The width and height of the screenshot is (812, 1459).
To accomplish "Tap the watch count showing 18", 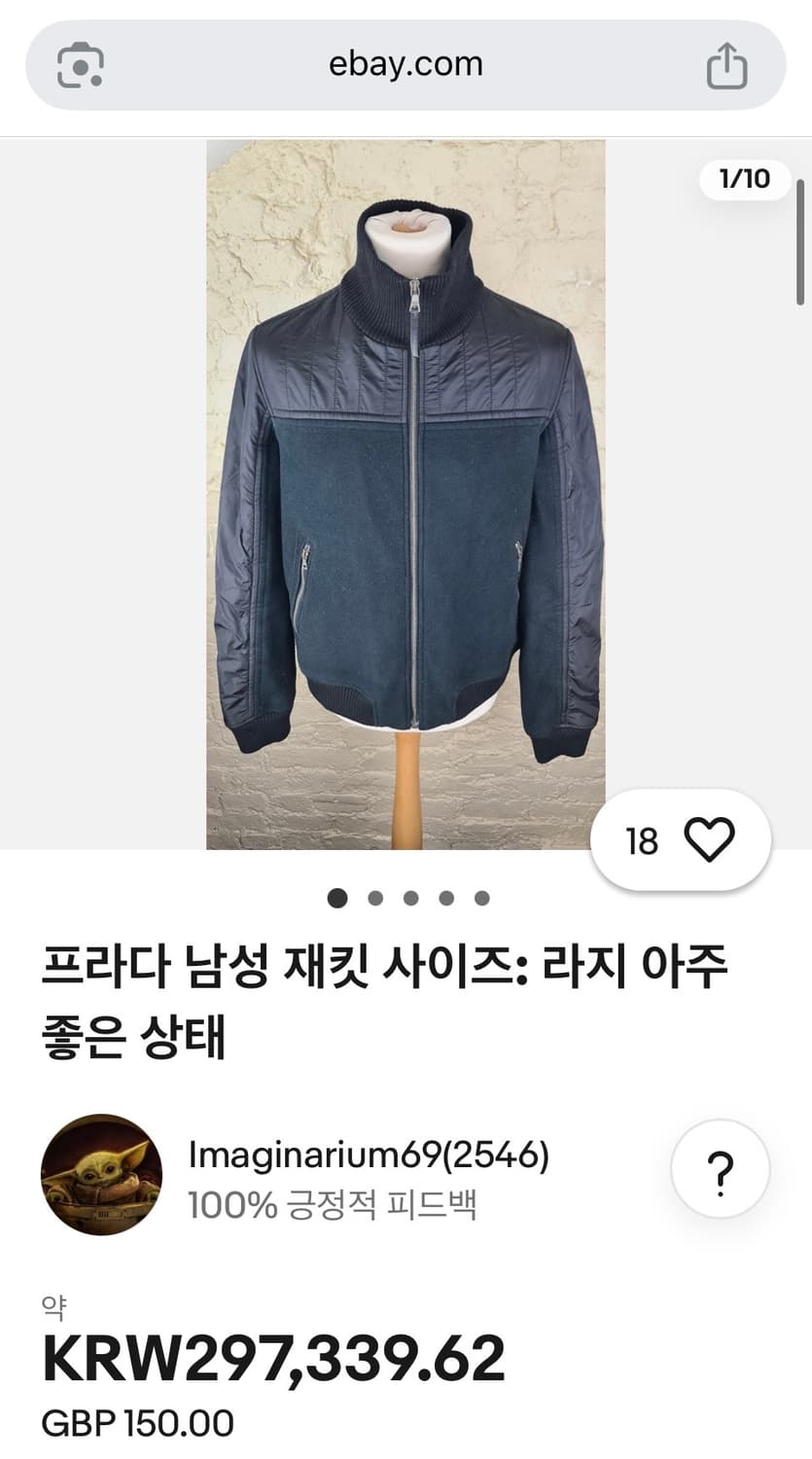I will [x=642, y=840].
